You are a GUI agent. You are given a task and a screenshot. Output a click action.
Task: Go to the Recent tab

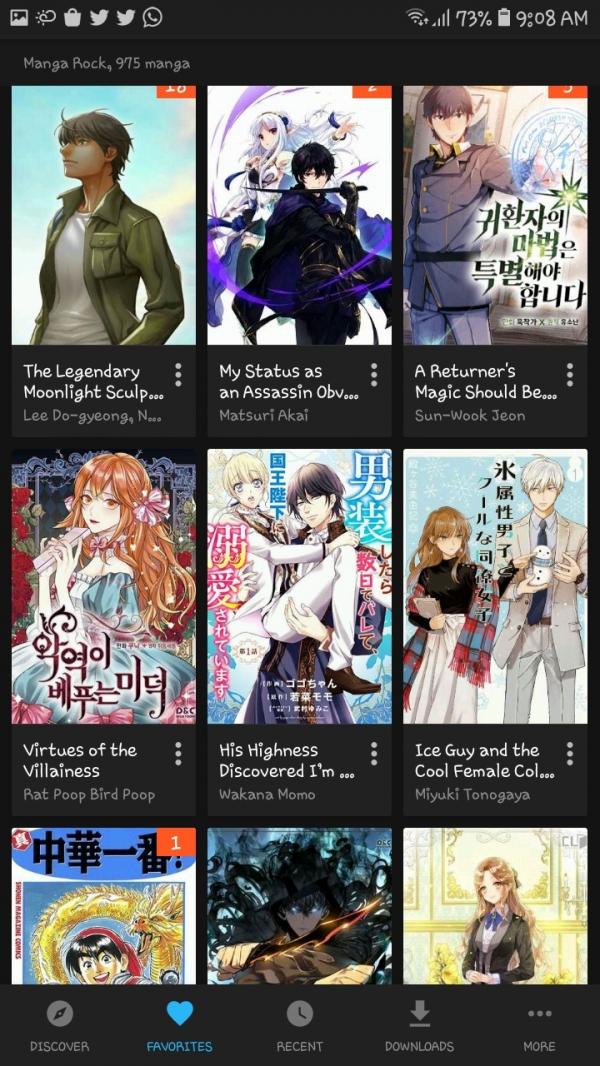(299, 1025)
